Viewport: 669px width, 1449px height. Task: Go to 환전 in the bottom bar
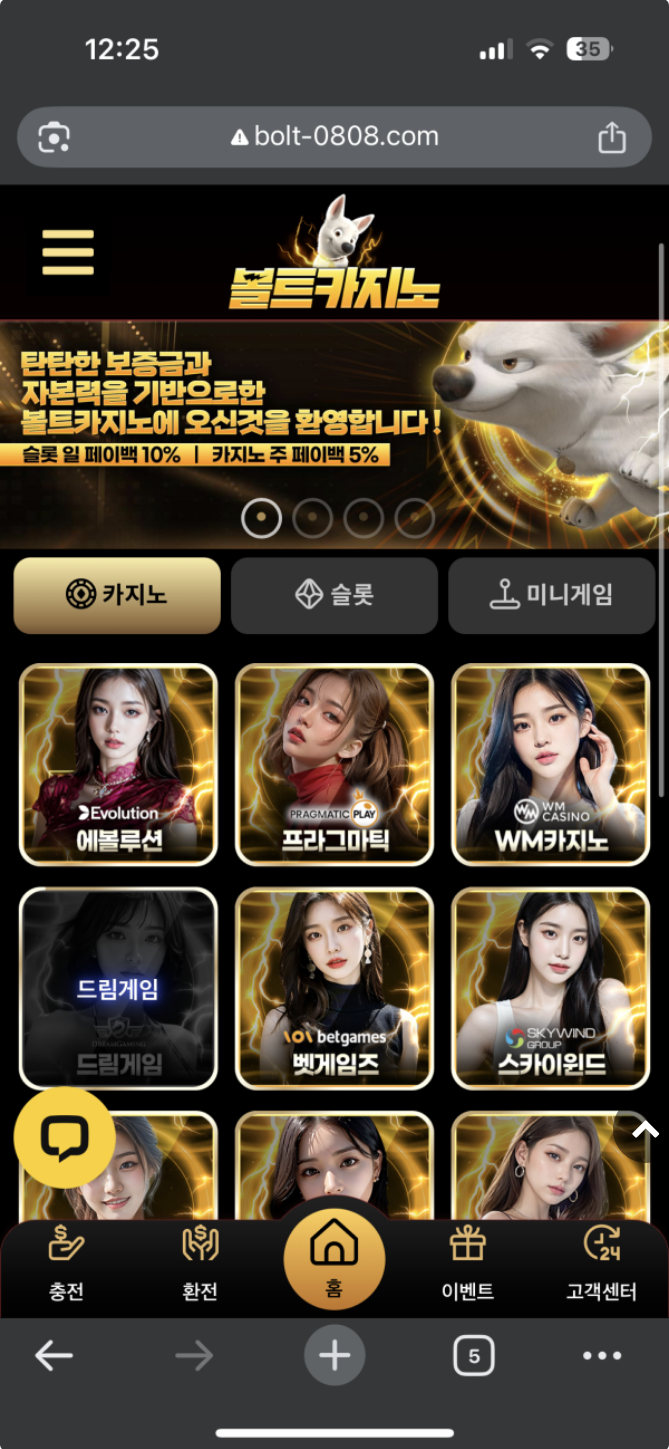pos(200,1264)
